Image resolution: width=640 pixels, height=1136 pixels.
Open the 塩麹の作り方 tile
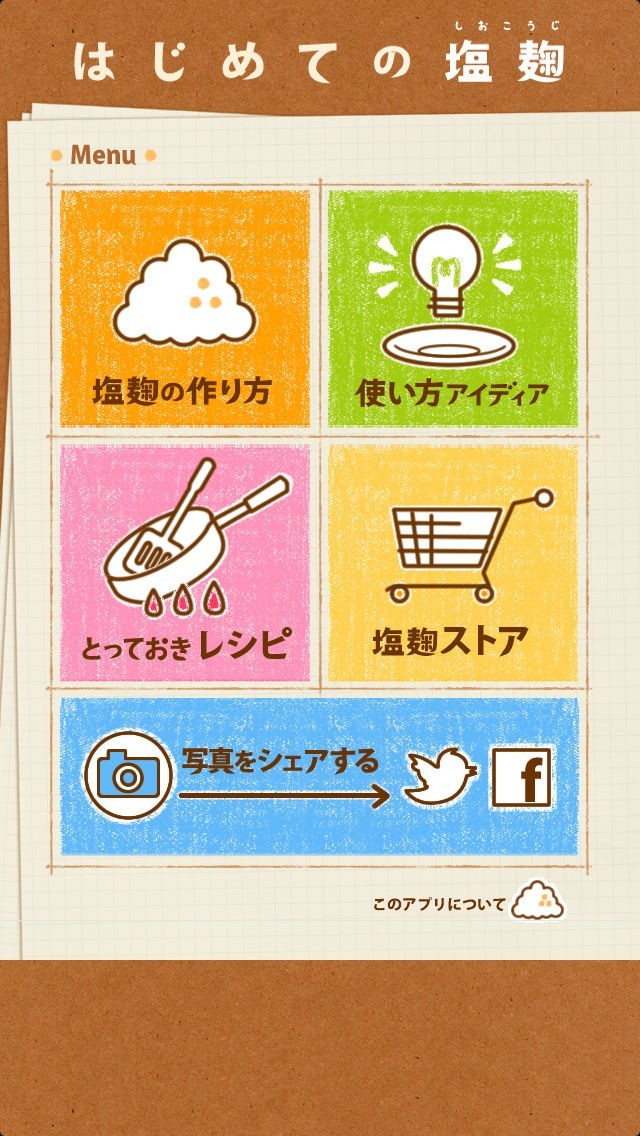click(x=185, y=308)
